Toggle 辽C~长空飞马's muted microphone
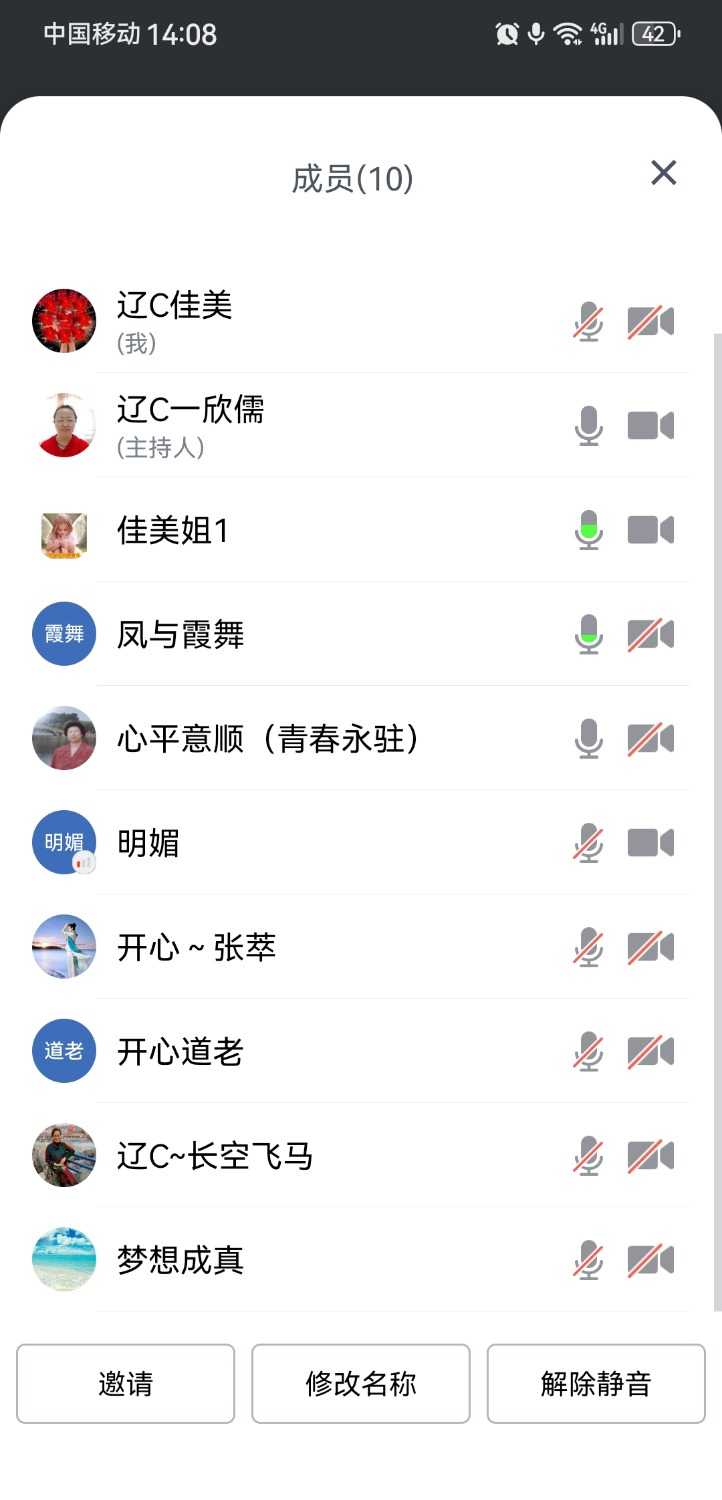The image size is (722, 1500). click(x=587, y=1155)
